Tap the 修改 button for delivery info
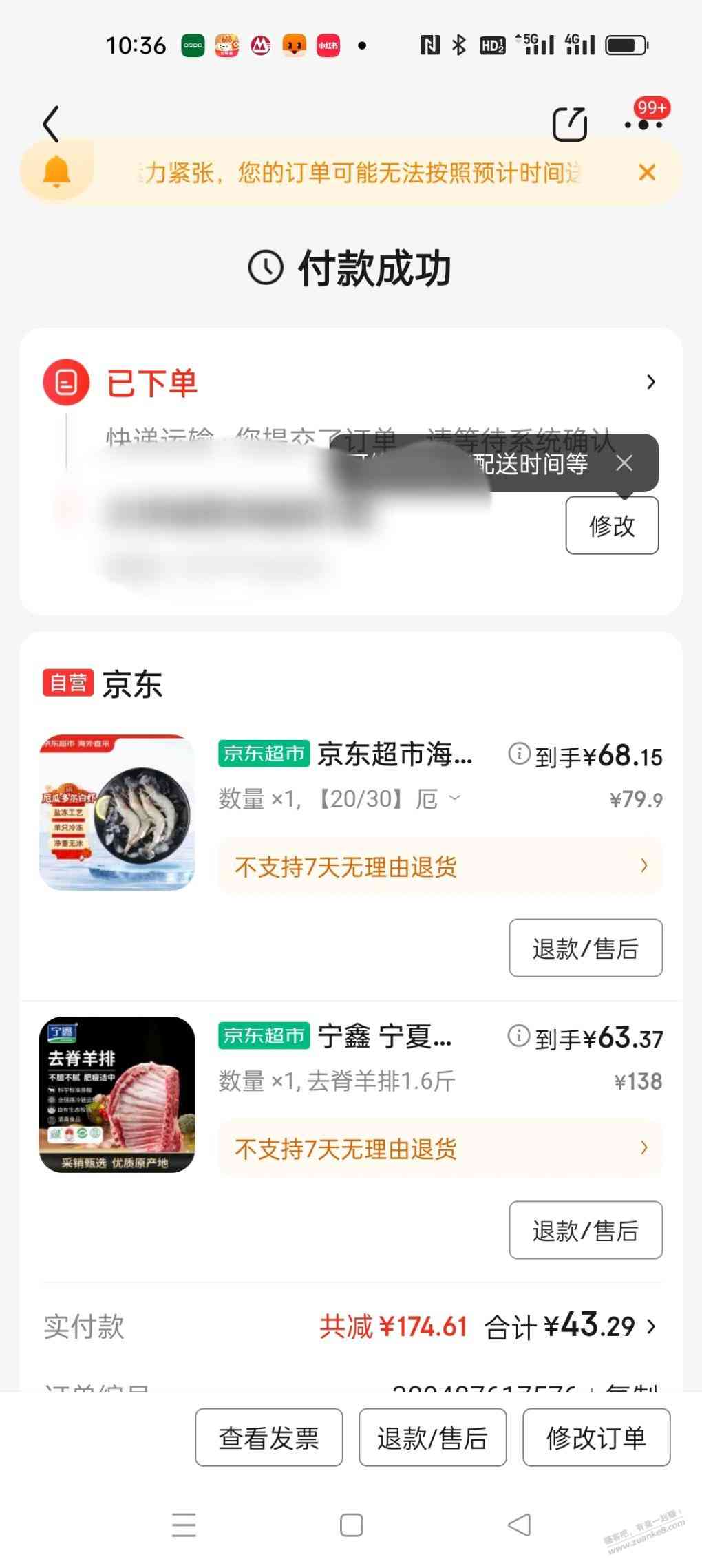Viewport: 702px width, 1568px height. (x=612, y=526)
